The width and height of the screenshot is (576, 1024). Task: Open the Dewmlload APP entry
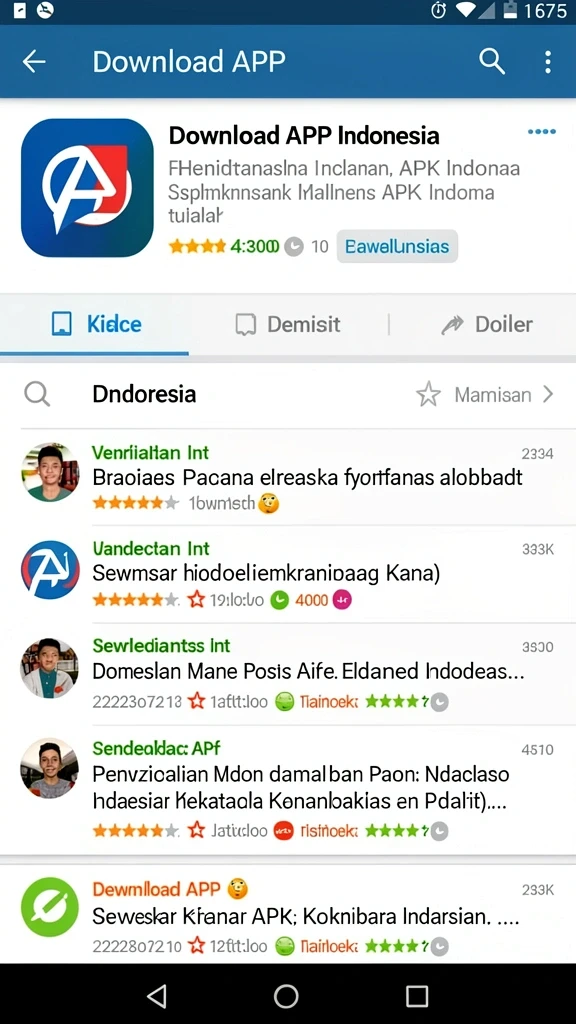[x=288, y=916]
